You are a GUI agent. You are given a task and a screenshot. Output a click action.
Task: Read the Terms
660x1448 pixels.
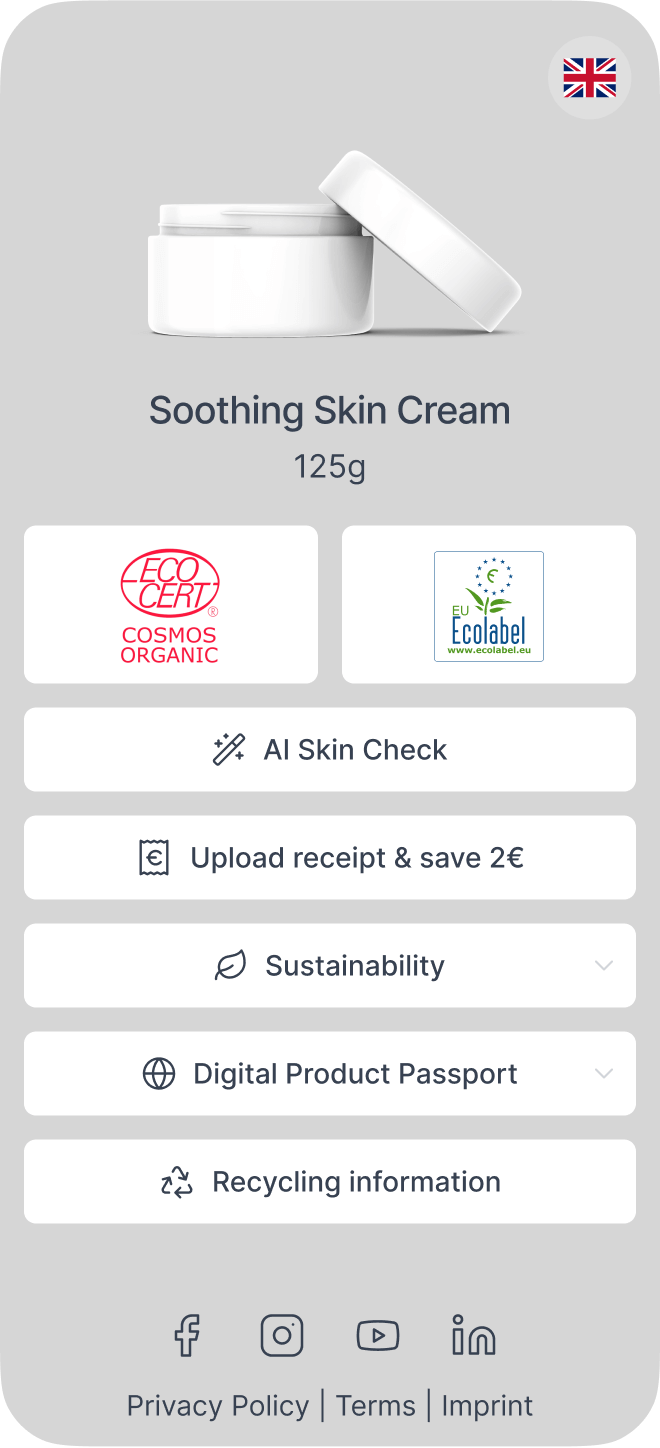point(375,1406)
